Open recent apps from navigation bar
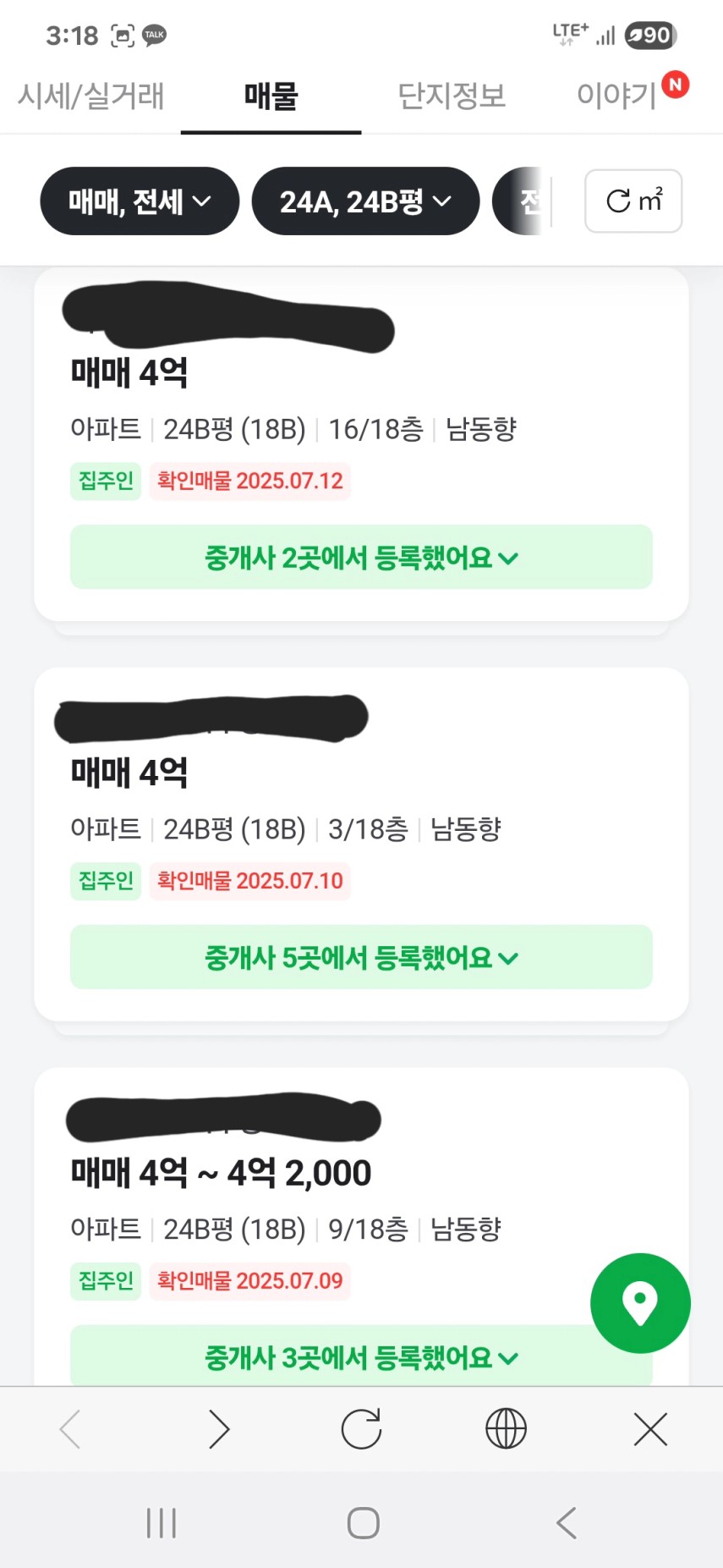 point(161,1523)
